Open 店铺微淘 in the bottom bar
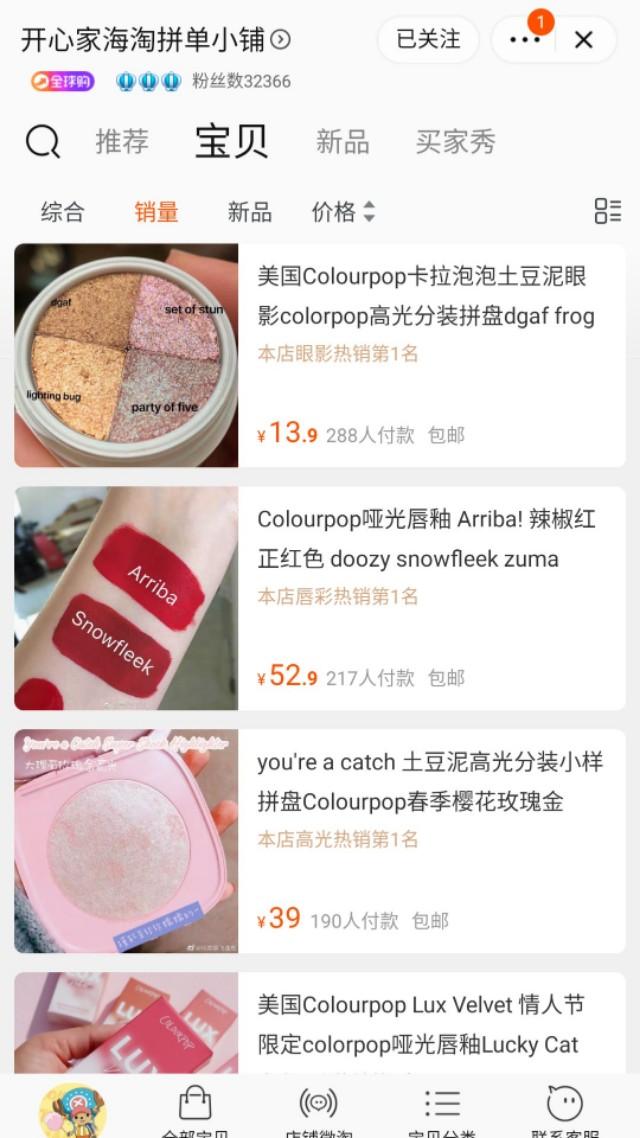640x1138 pixels. [318, 1108]
